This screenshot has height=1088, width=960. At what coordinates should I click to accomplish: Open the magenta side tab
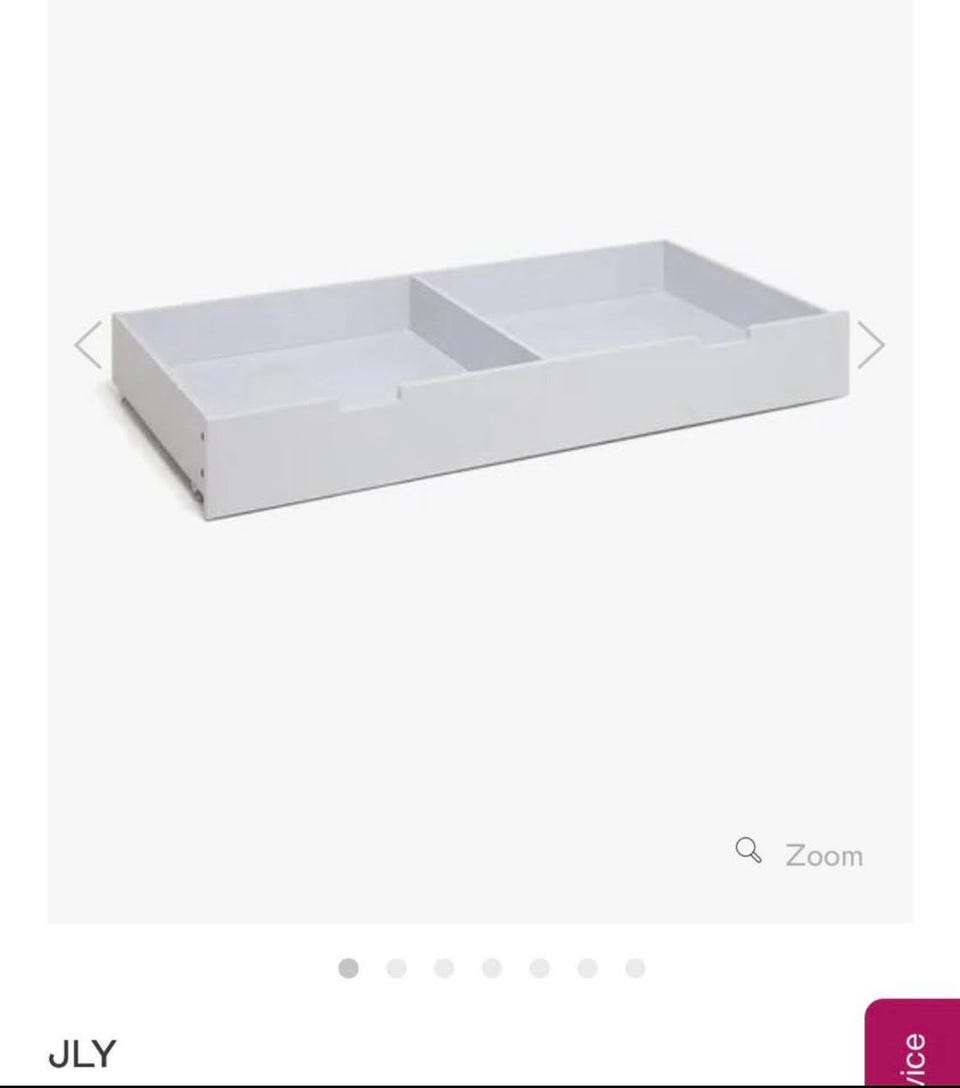(913, 1045)
